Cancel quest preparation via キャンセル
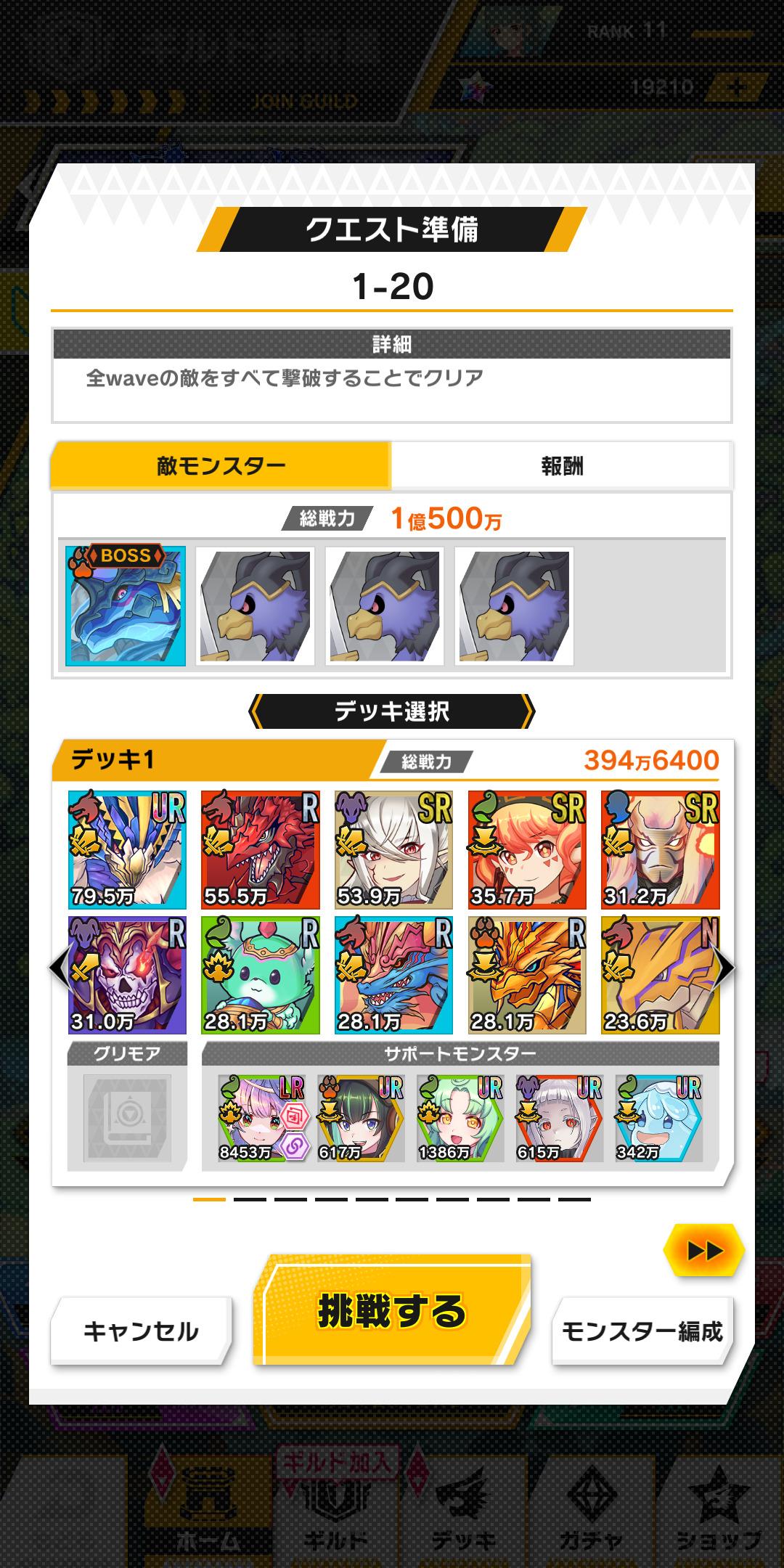Screen dimensions: 784x1568 (x=141, y=1331)
